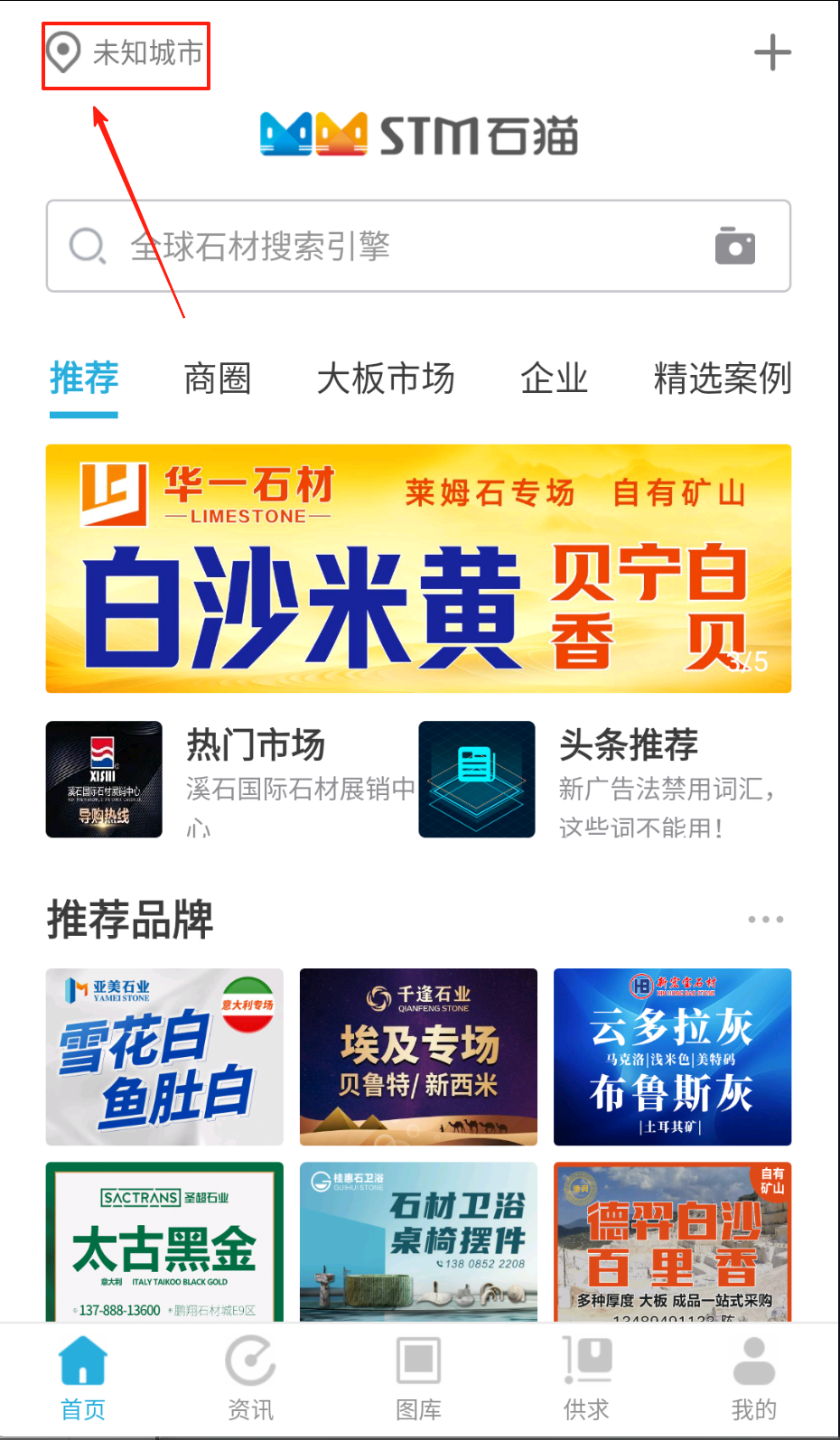Viewport: 840px width, 1440px height.
Task: Tap the plus icon in the top corner
Action: (772, 52)
